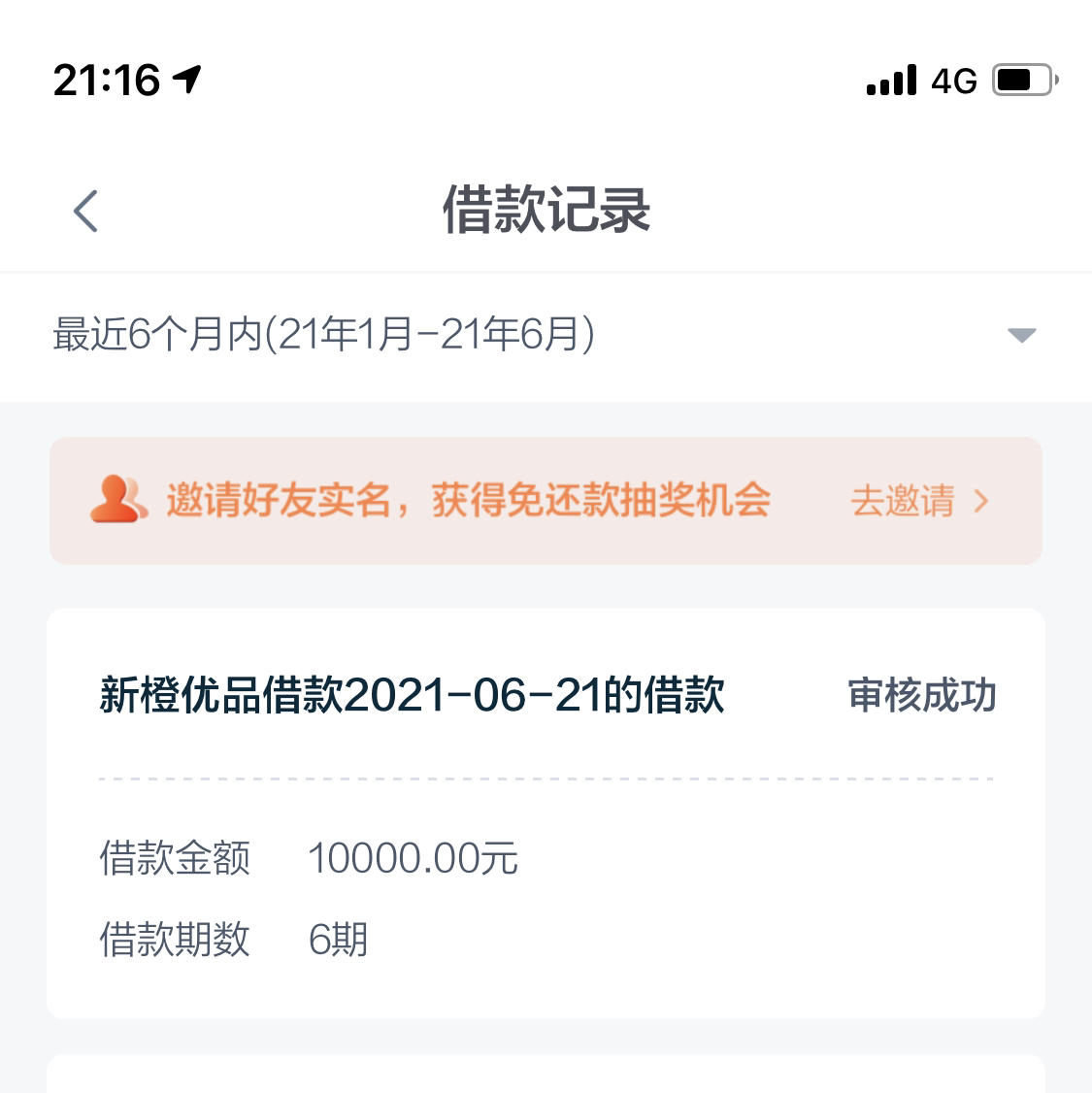Tap the back arrow to return

84,210
